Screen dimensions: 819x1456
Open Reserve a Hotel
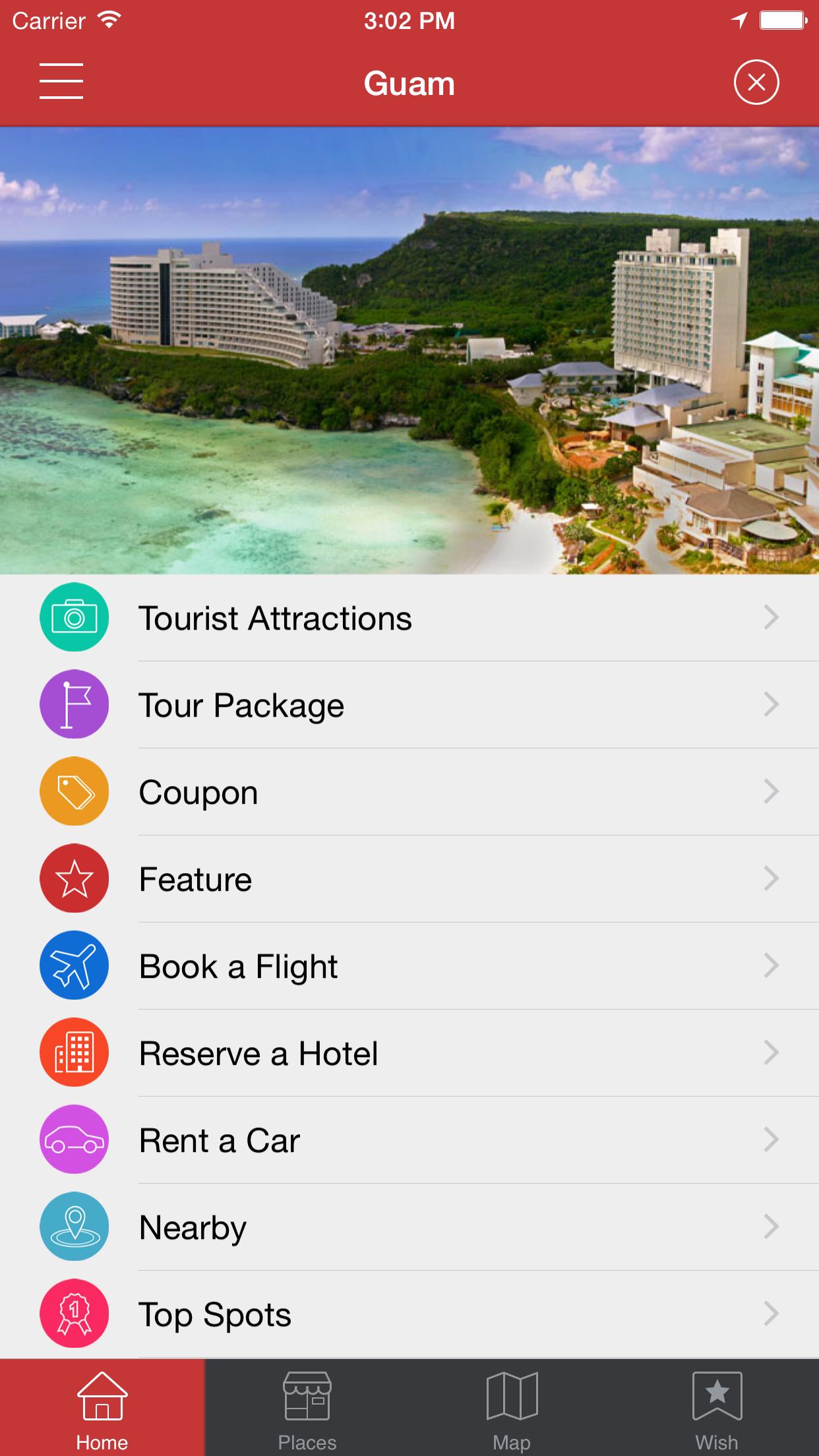[409, 1053]
